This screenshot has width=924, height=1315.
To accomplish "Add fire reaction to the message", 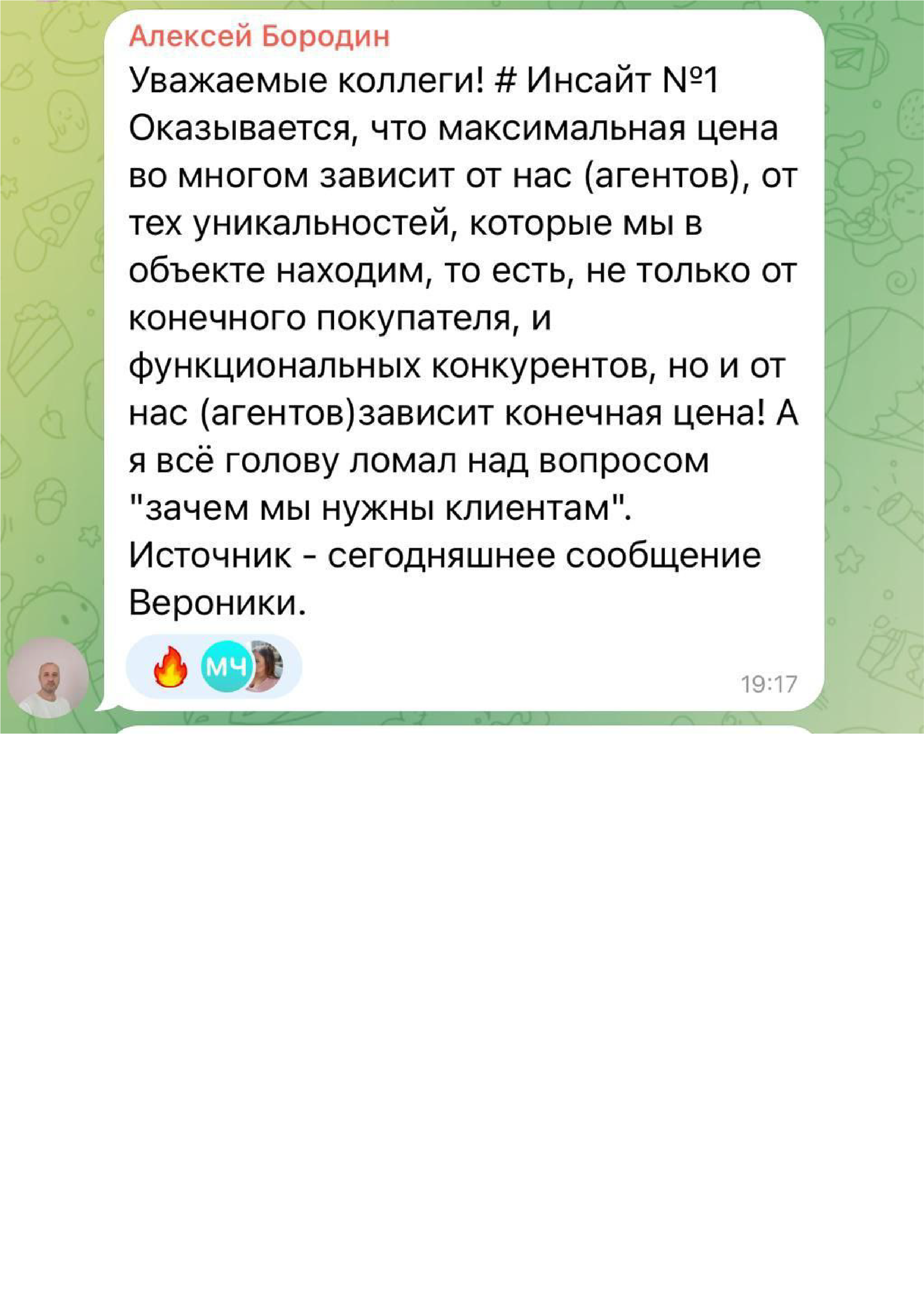I will click(x=171, y=667).
